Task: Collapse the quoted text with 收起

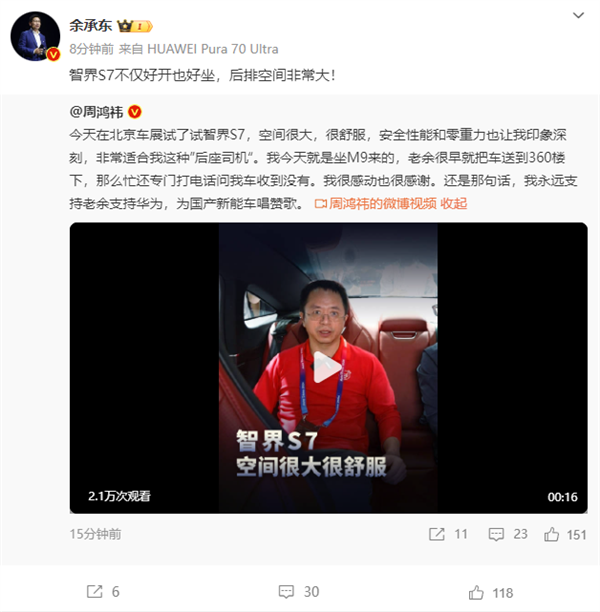Action: pos(454,203)
